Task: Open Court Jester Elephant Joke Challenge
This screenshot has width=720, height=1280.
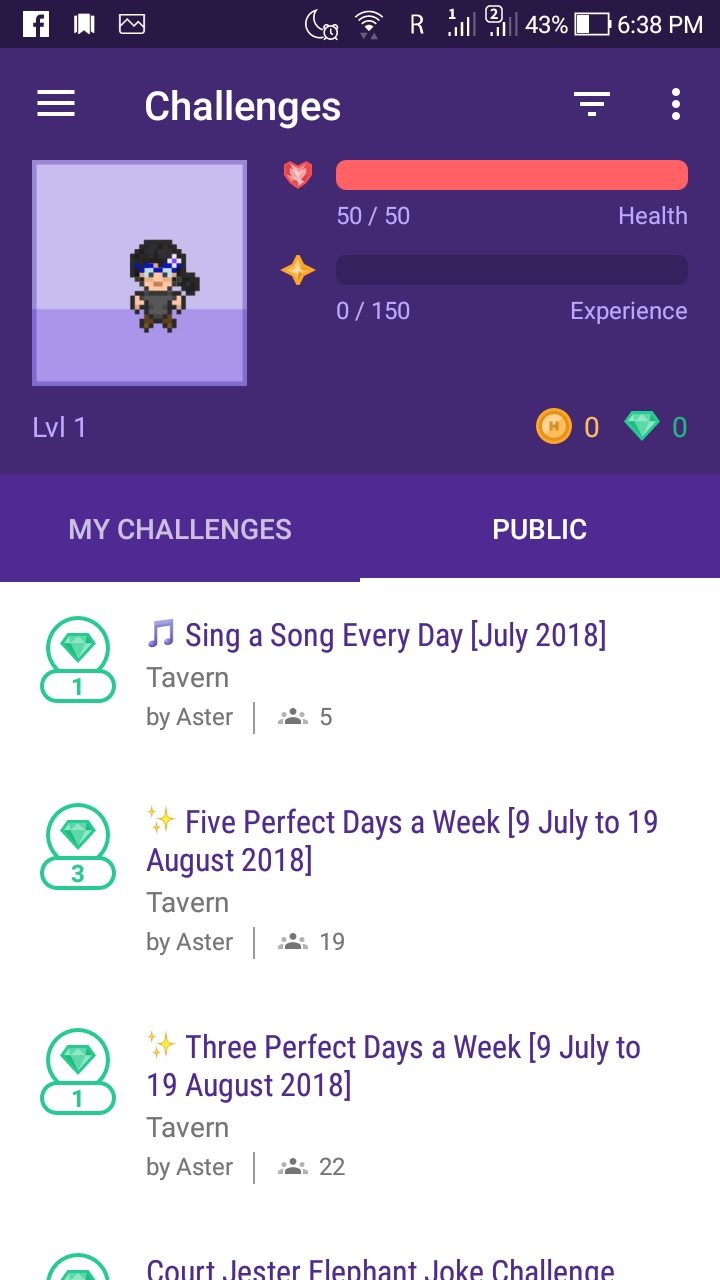Action: tap(380, 1268)
